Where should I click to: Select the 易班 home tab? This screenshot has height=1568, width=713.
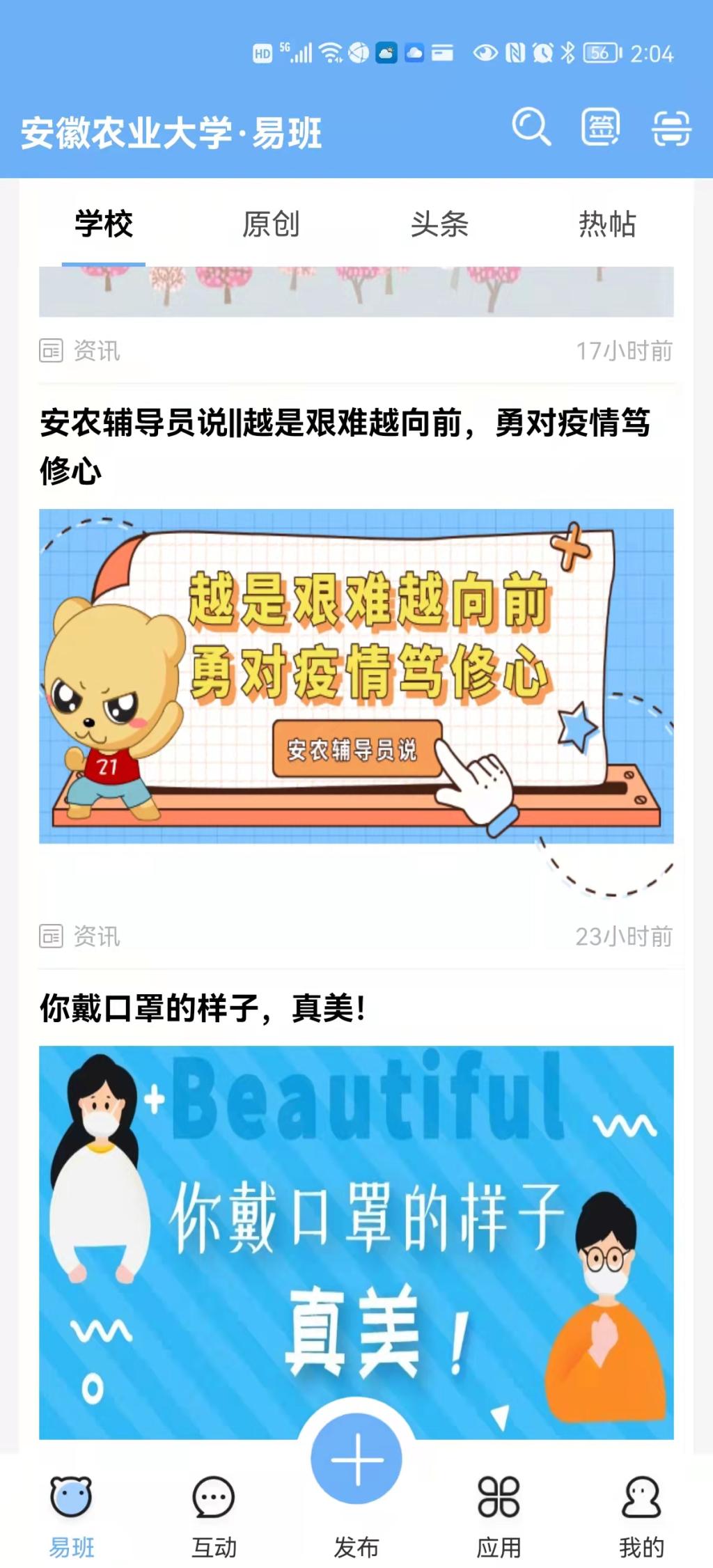pyautogui.click(x=71, y=1515)
